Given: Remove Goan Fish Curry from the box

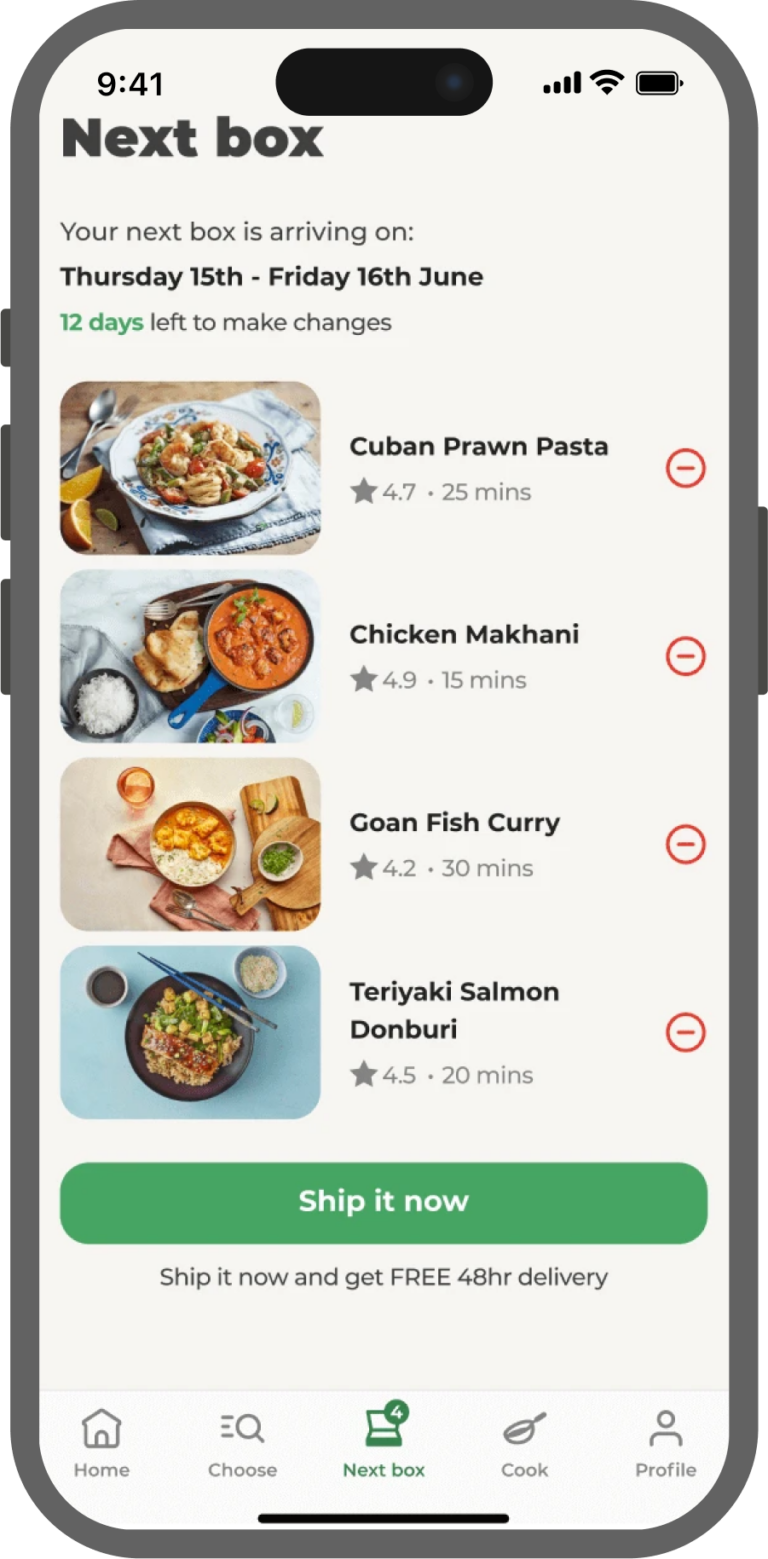Looking at the screenshot, I should [x=686, y=844].
